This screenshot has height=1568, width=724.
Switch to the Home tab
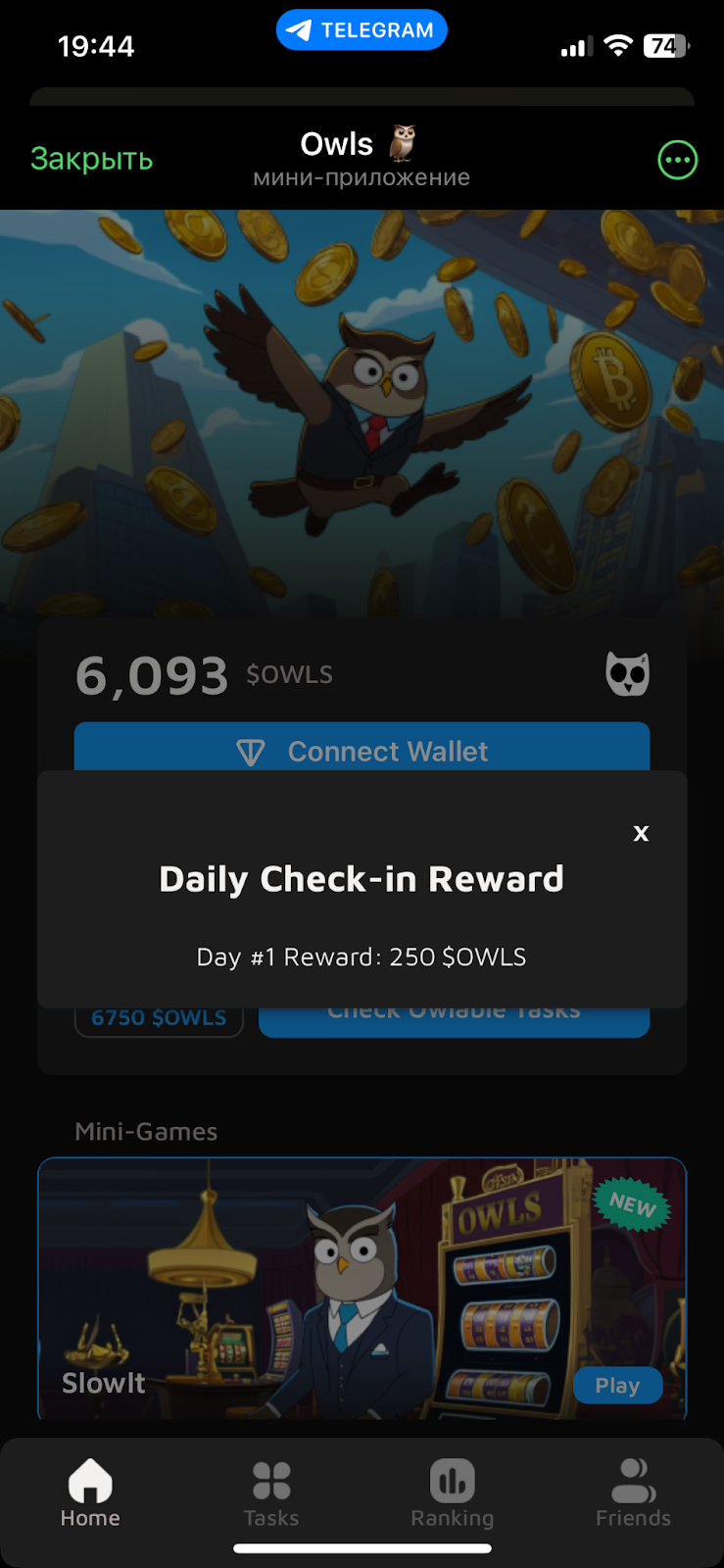[x=90, y=1493]
